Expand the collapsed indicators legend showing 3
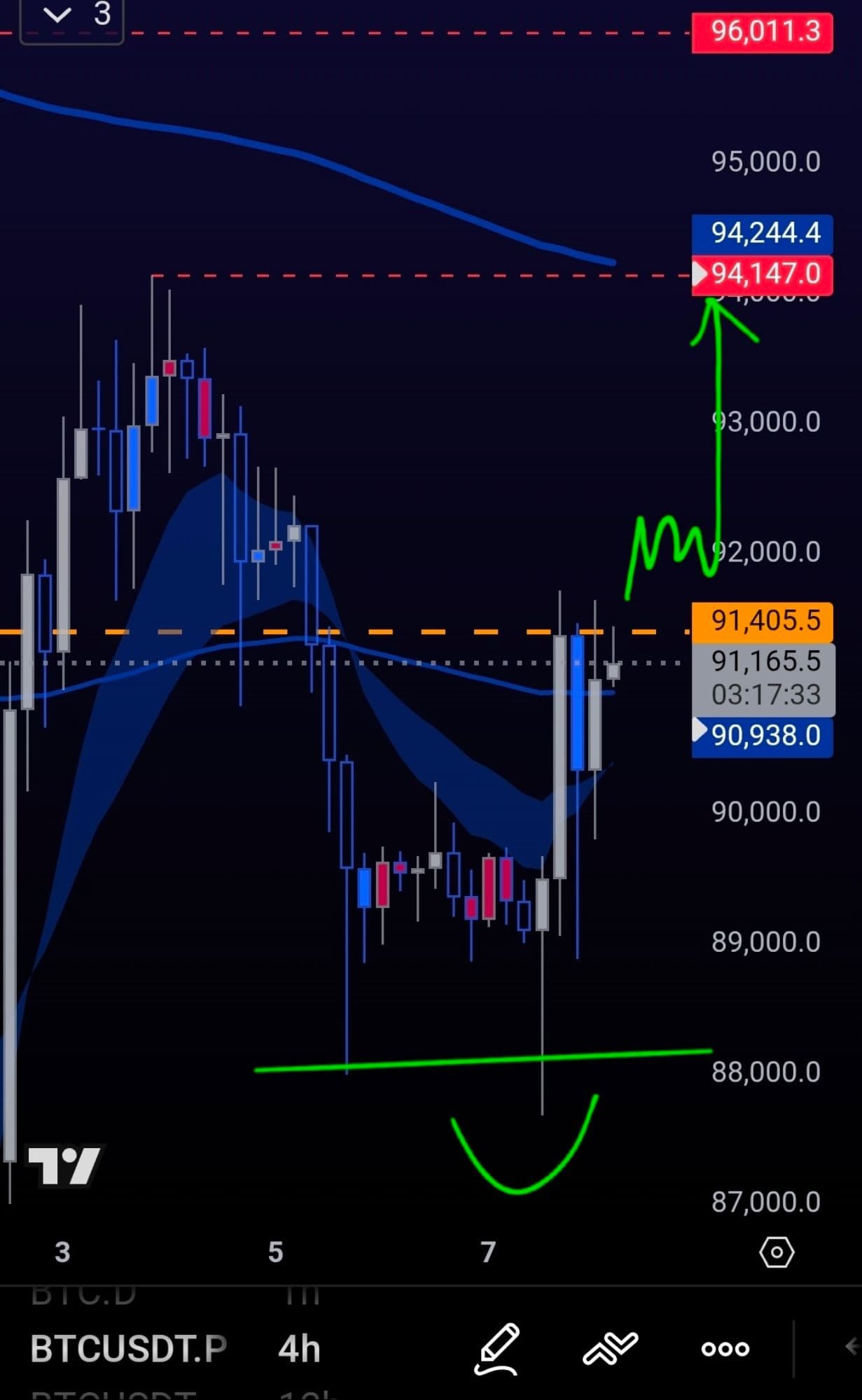 pyautogui.click(x=71, y=15)
